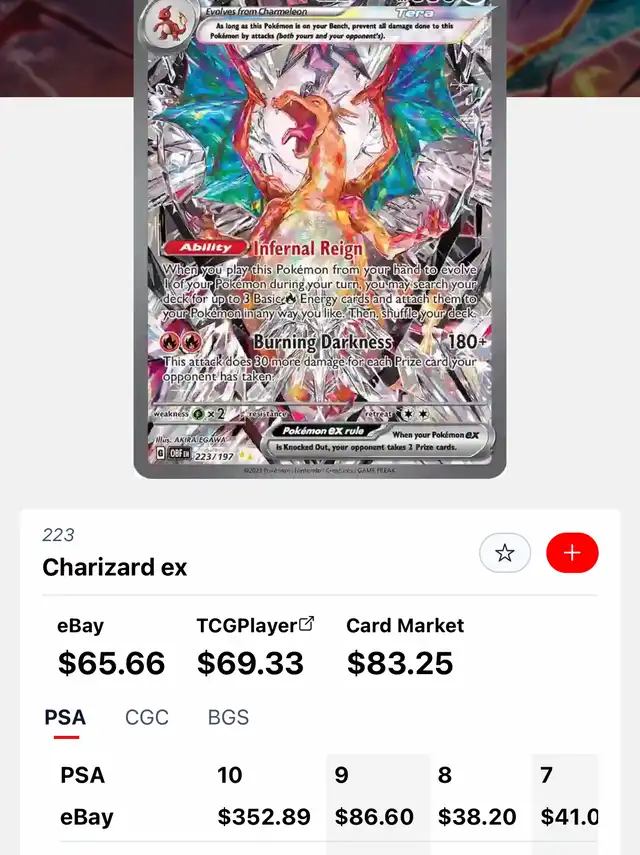Image resolution: width=640 pixels, height=855 pixels.
Task: Add Charizard ex using the red plus button
Action: pyautogui.click(x=572, y=553)
